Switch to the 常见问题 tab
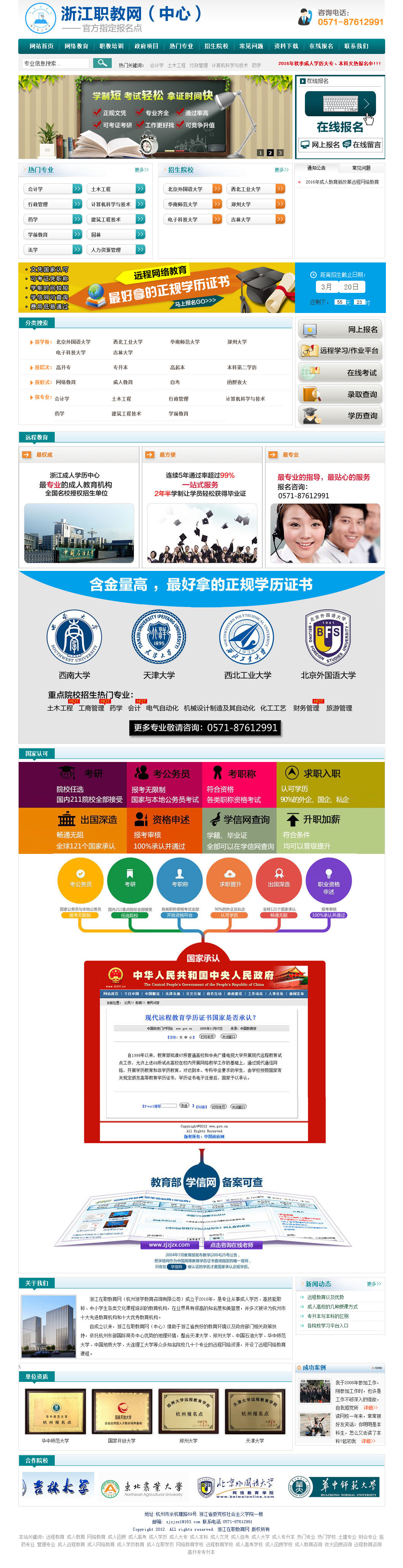Screen dimensions: 403x1568 coord(361,168)
